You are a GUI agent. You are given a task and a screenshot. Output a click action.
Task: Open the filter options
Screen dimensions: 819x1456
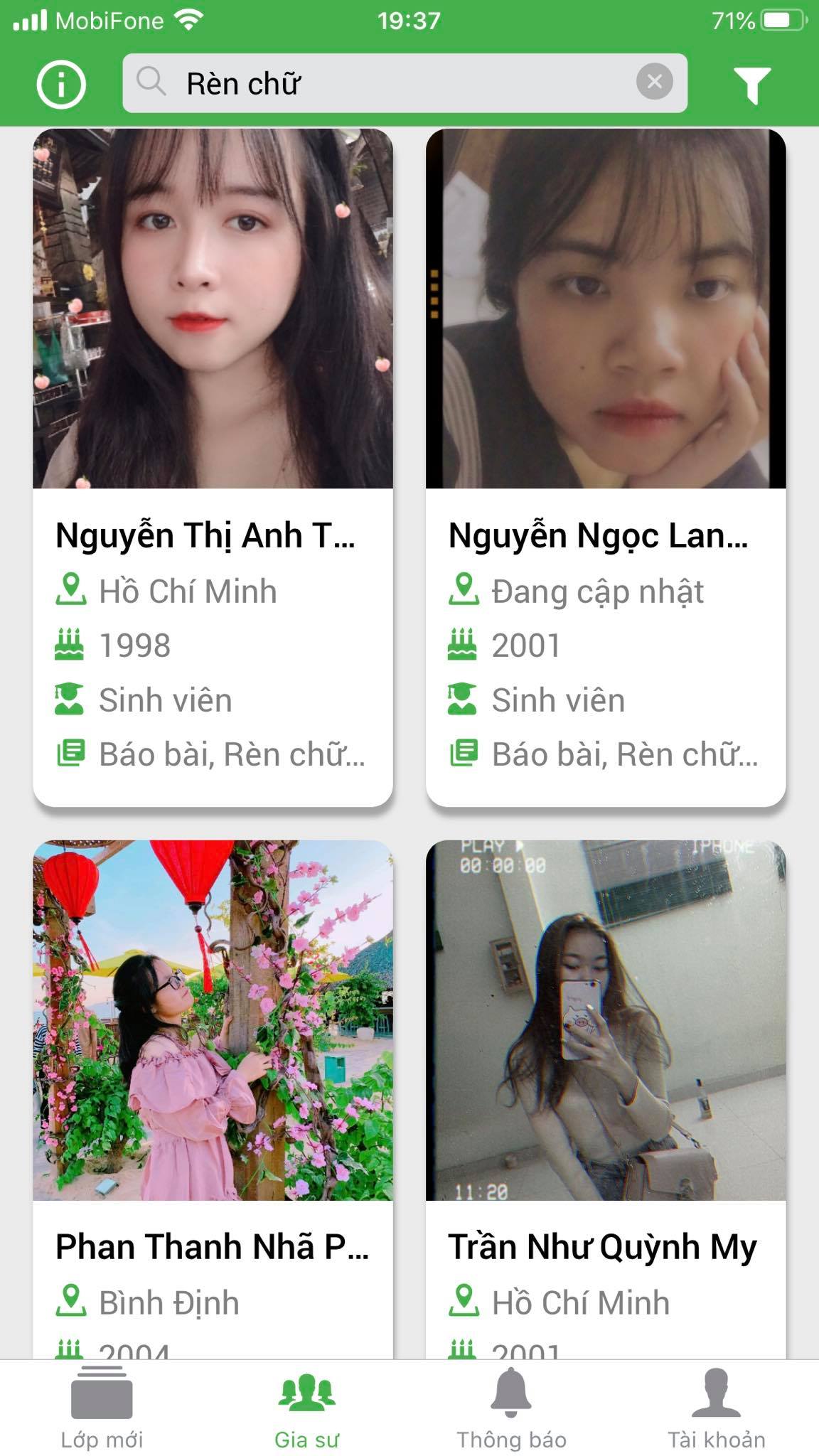point(751,85)
